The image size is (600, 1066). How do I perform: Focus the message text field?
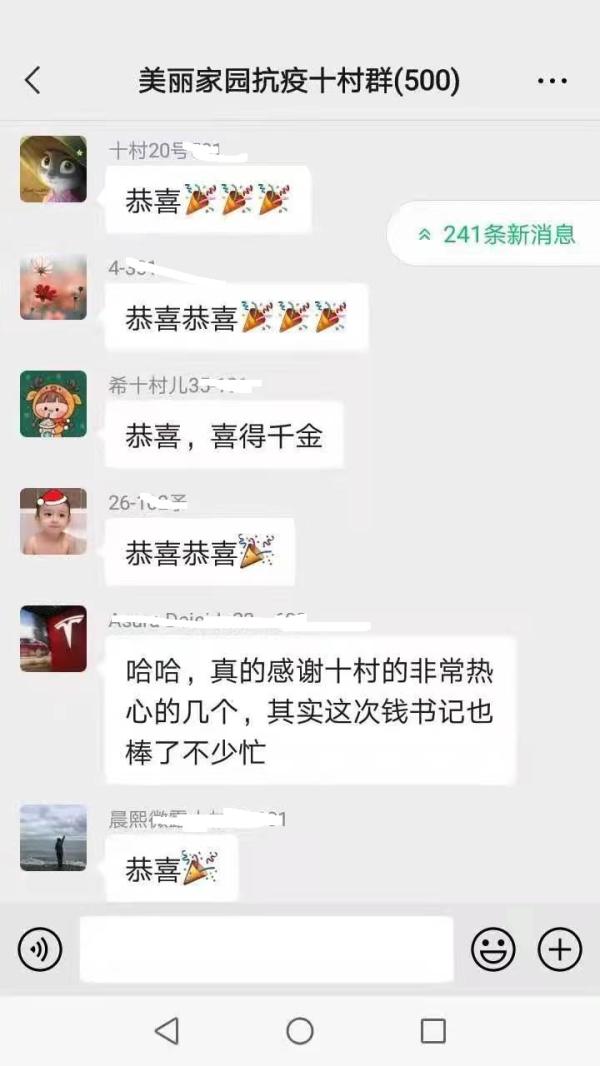(266, 948)
